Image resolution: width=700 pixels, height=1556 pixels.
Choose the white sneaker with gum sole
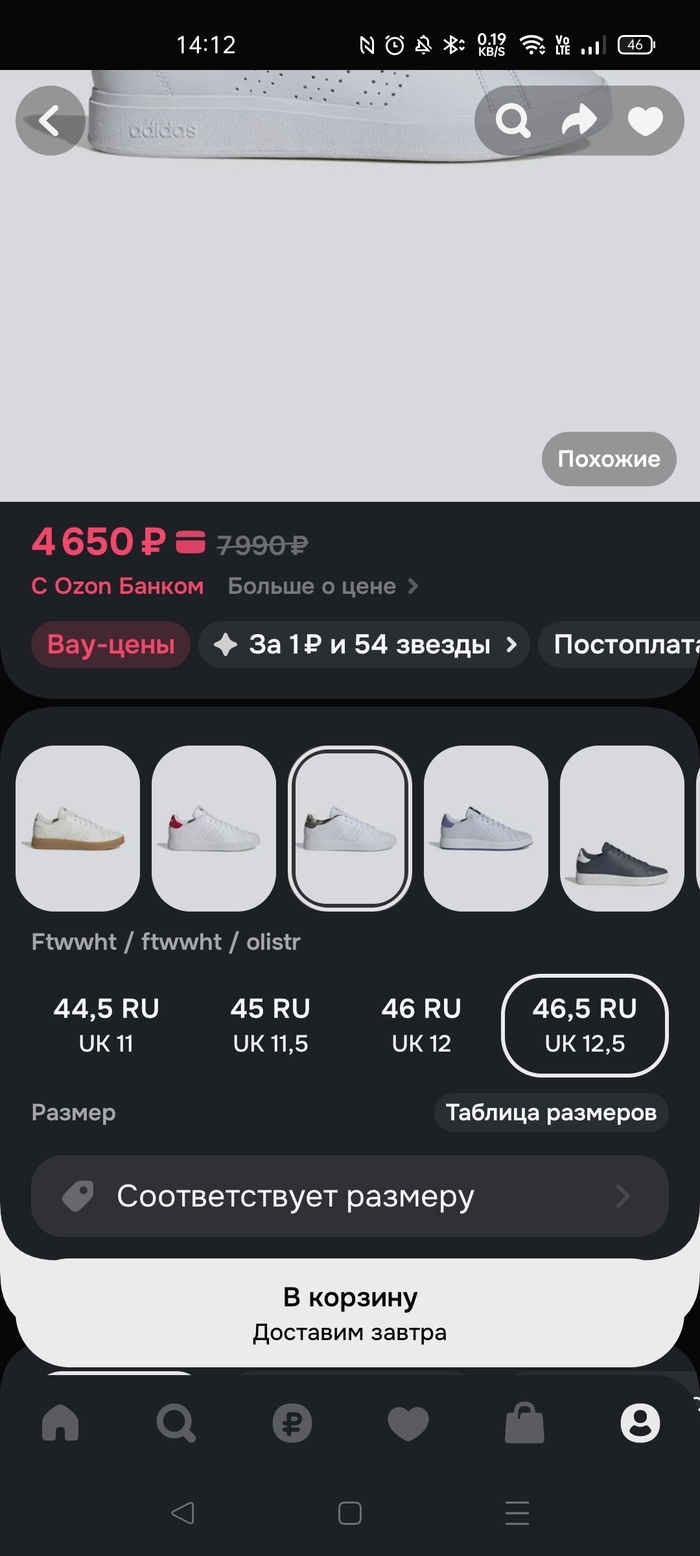[78, 828]
